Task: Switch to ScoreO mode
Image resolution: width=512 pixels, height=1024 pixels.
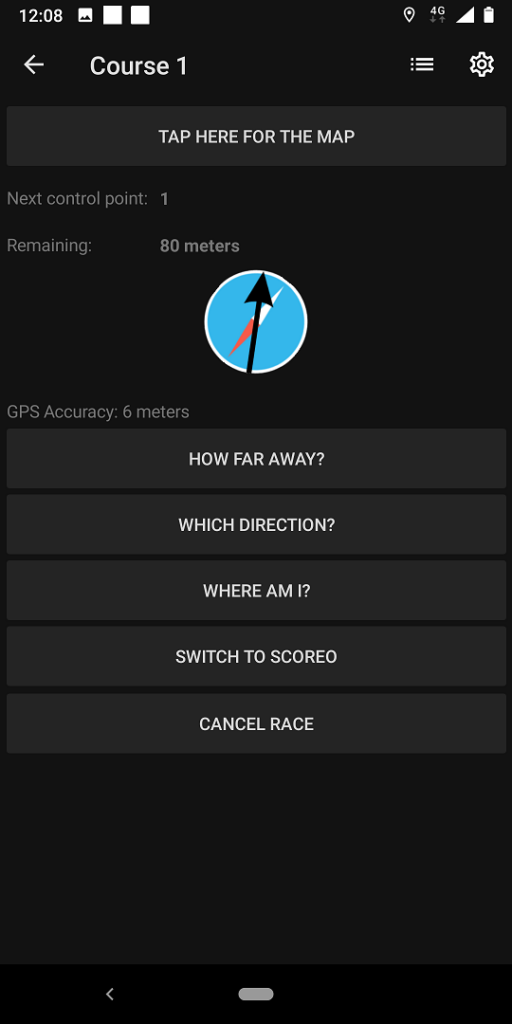Action: [256, 657]
